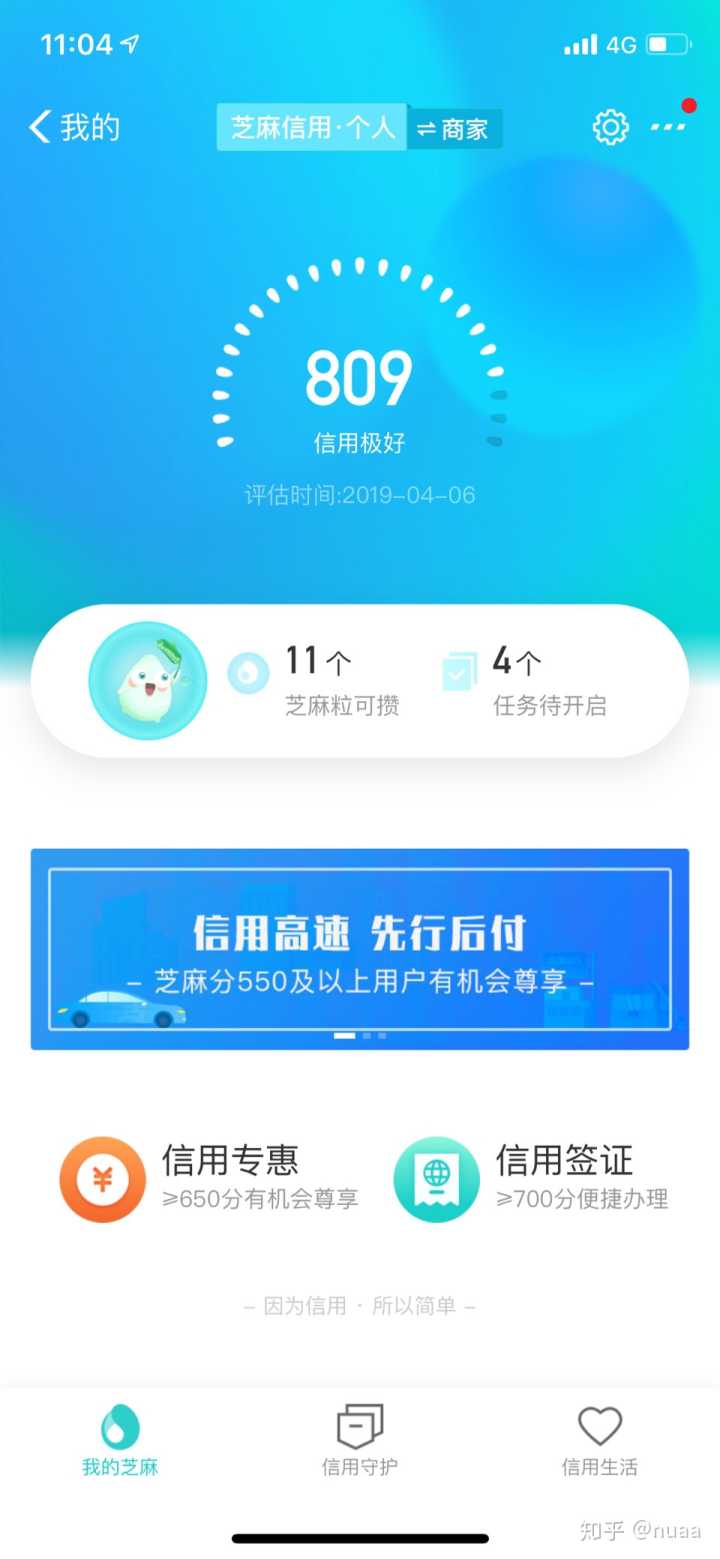Image resolution: width=720 pixels, height=1559 pixels.
Task: Open the three-dot overflow menu
Action: tap(668, 127)
